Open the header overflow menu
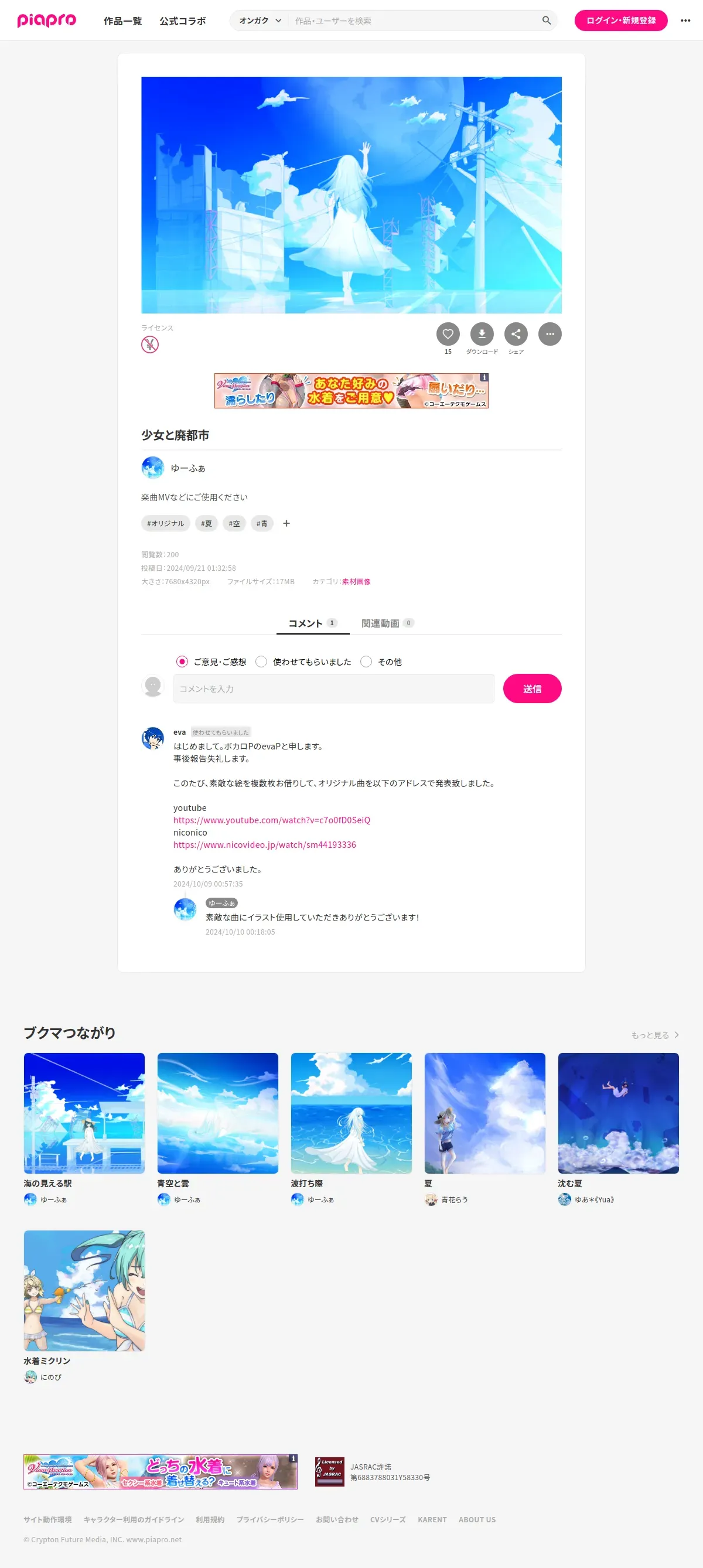 [685, 21]
